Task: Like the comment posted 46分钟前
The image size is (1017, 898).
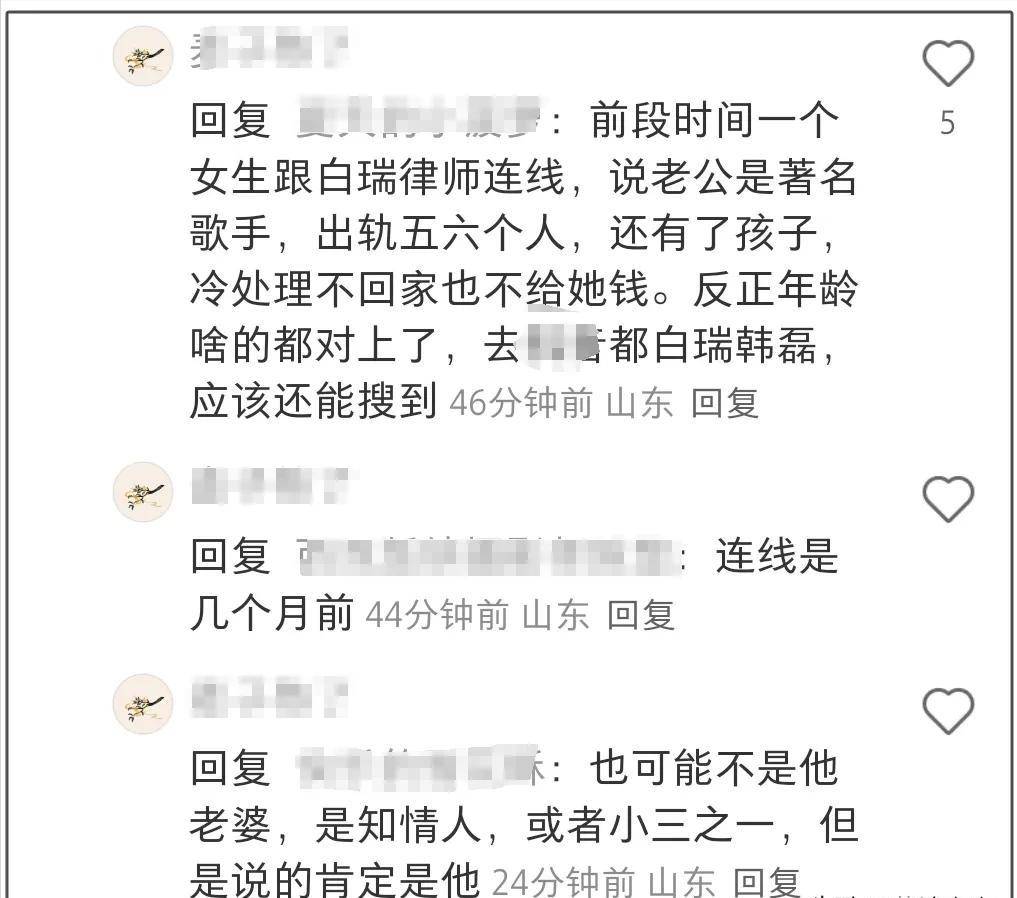Action: coord(947,65)
